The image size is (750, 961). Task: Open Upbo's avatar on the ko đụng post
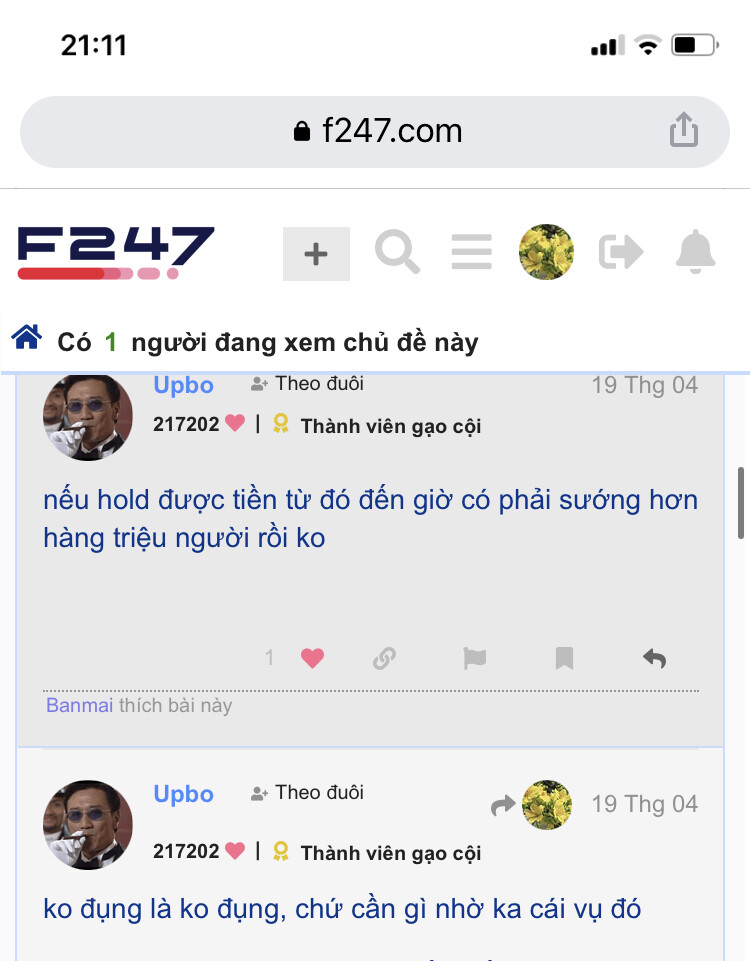coord(88,826)
